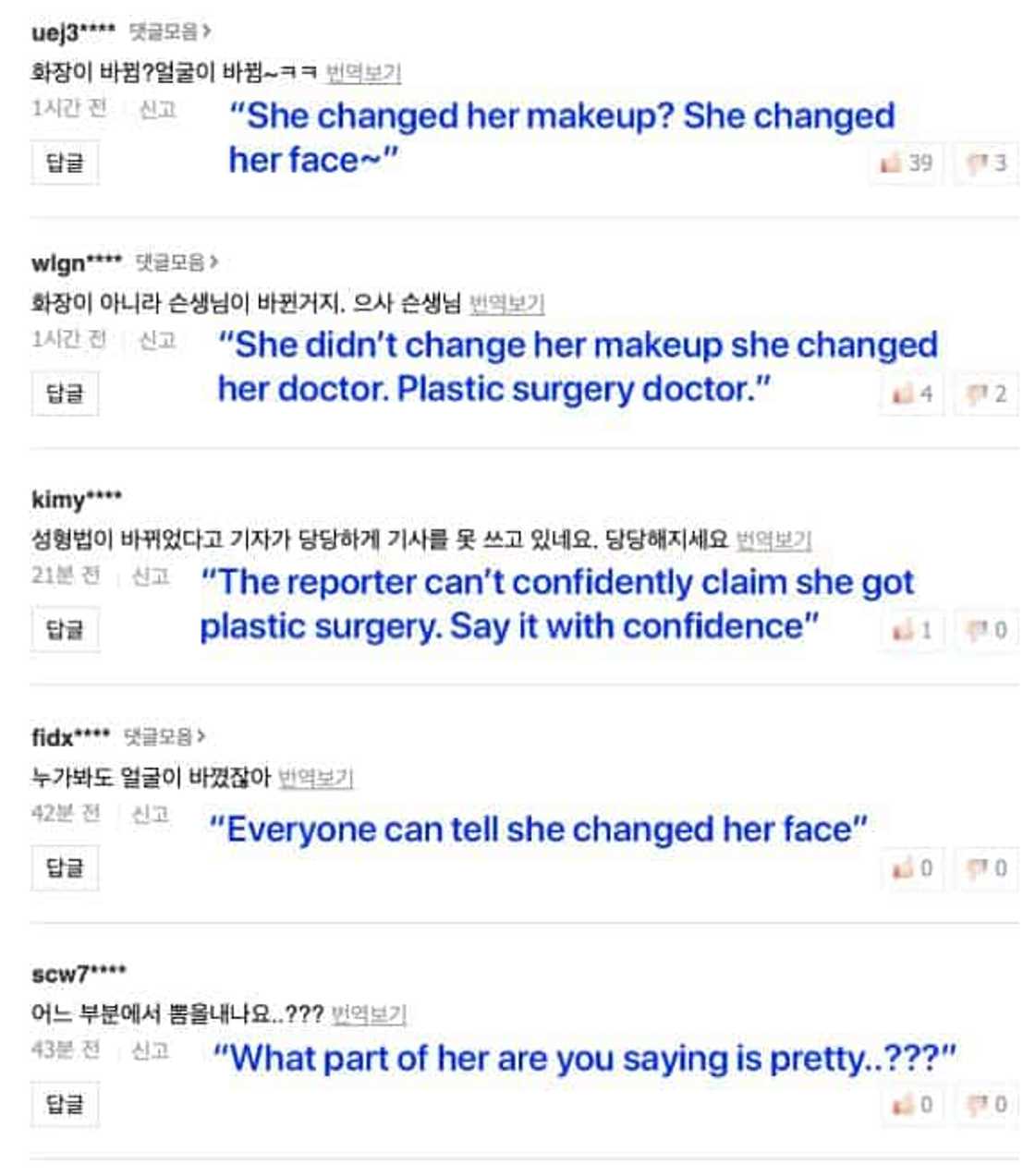Like uej3****'s comment with the thumbs up icon
Image resolution: width=1035 pixels, height=1176 pixels.
coord(890,164)
